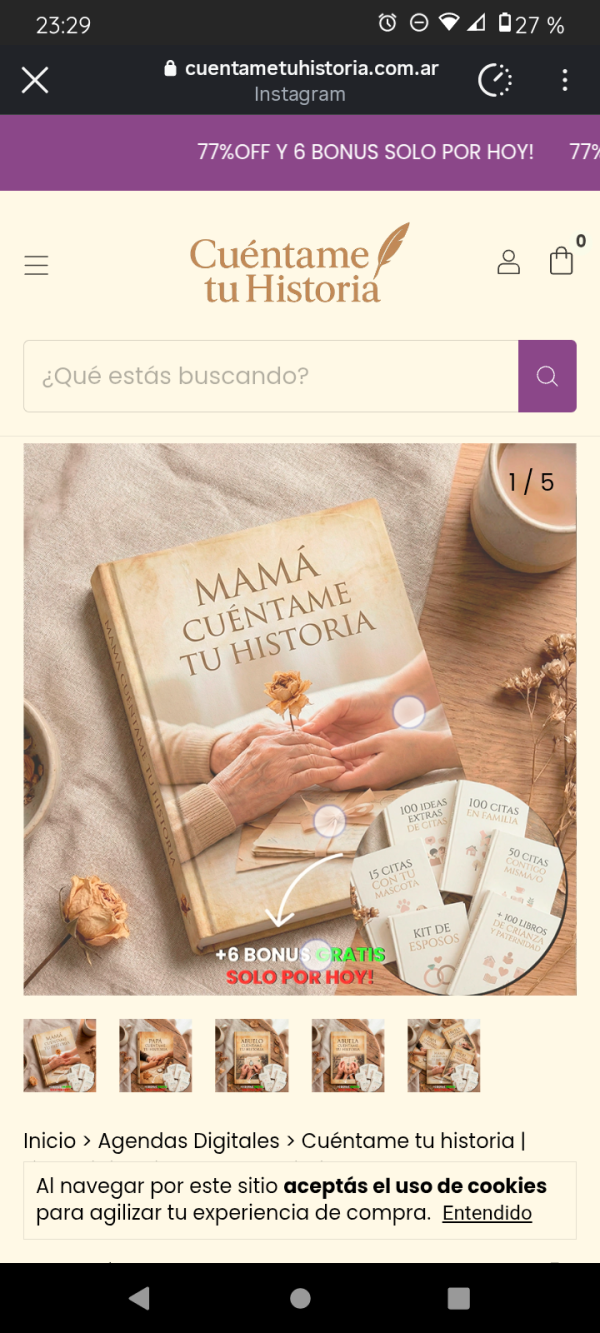Select the second thumbnail, Papá book
Screen dimensions: 600x1333
pyautogui.click(x=156, y=1055)
